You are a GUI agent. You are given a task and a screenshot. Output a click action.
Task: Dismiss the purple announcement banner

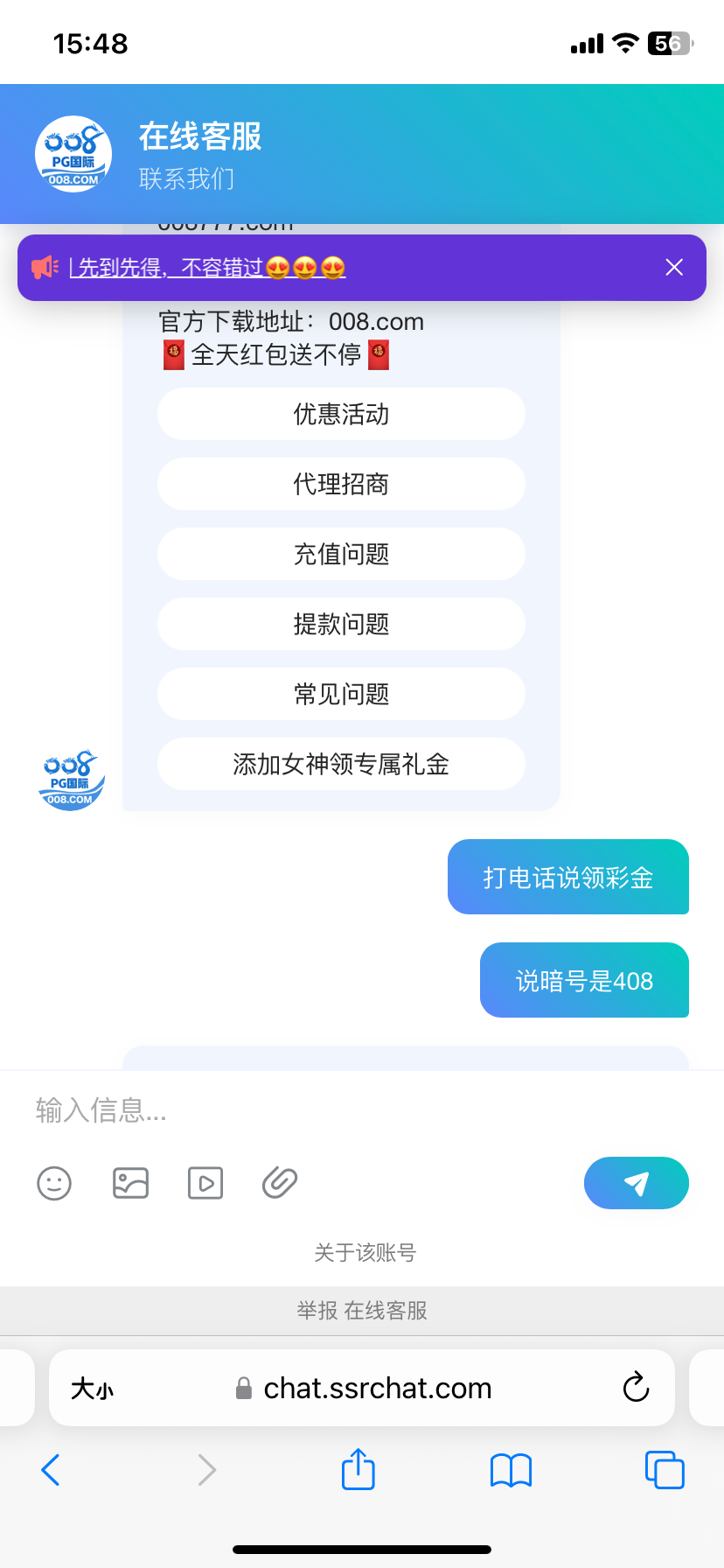click(x=673, y=267)
